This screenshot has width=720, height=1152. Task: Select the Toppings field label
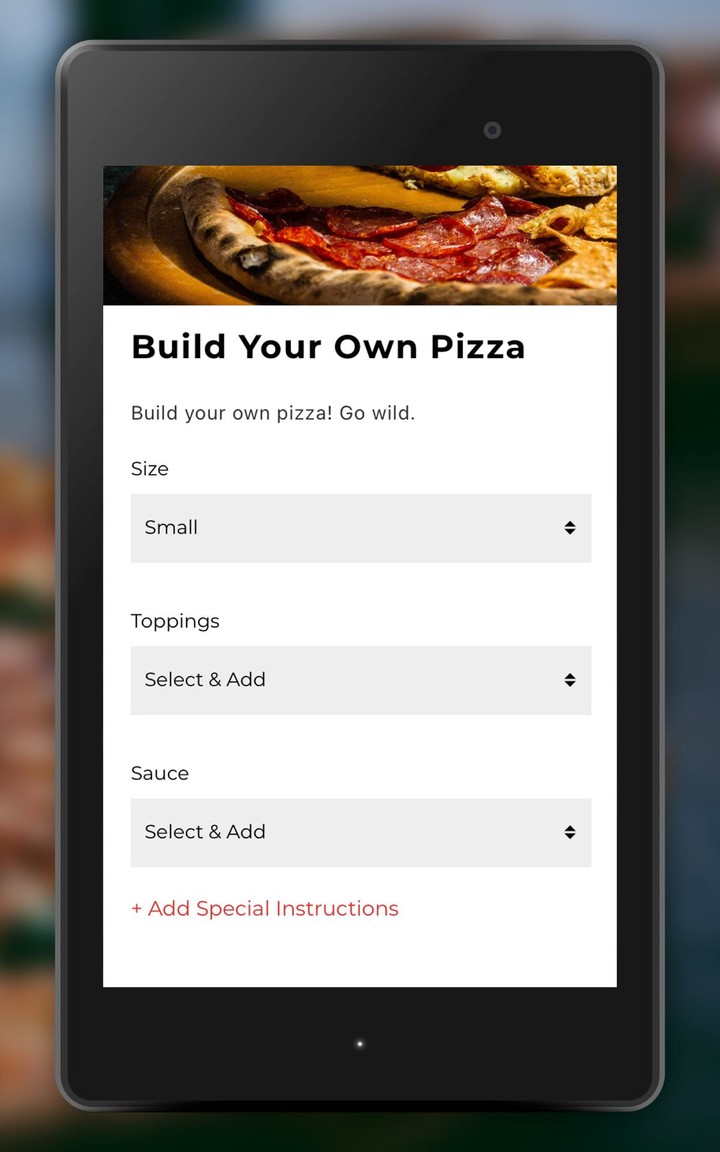pyautogui.click(x=175, y=621)
